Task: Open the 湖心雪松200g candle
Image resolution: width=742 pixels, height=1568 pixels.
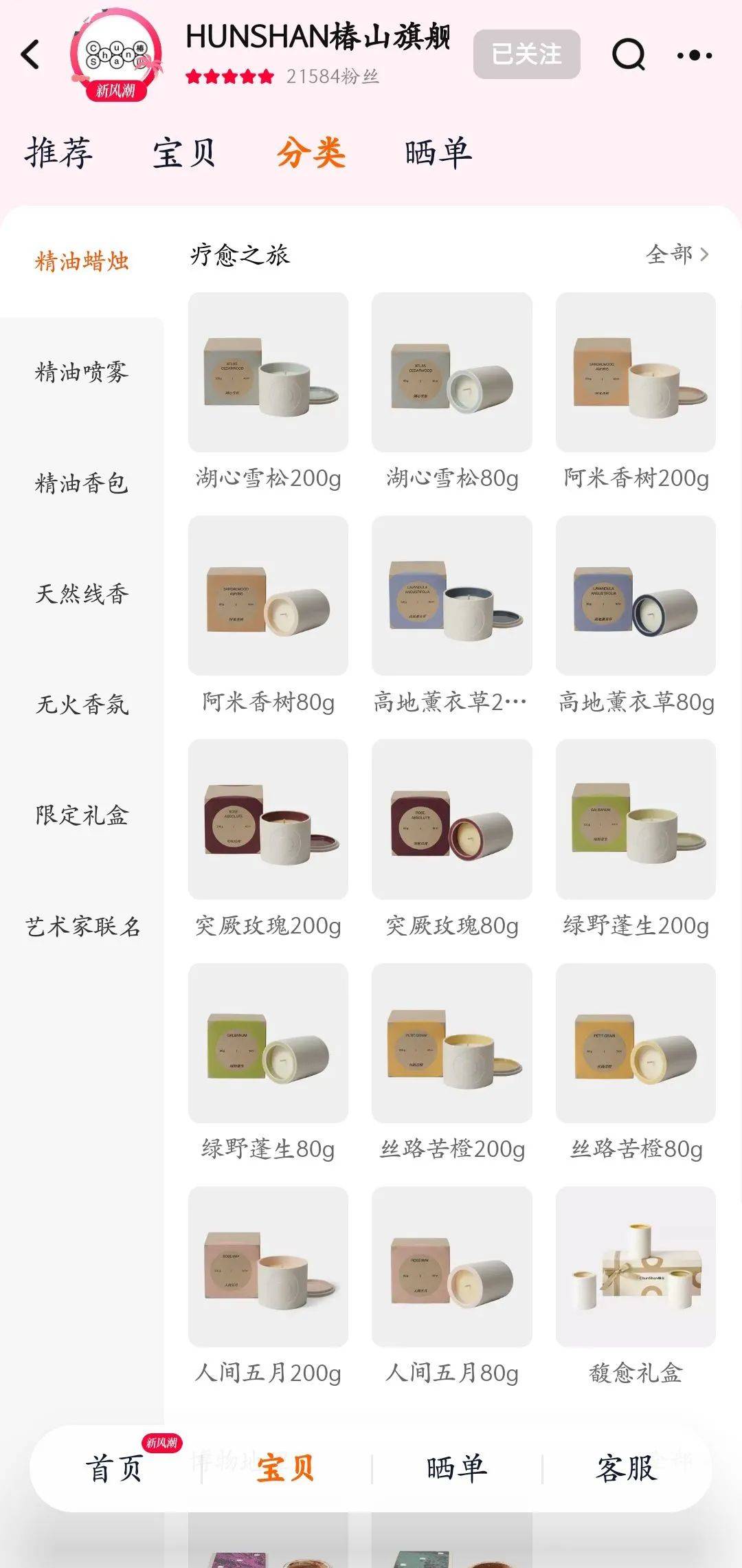Action: click(268, 372)
